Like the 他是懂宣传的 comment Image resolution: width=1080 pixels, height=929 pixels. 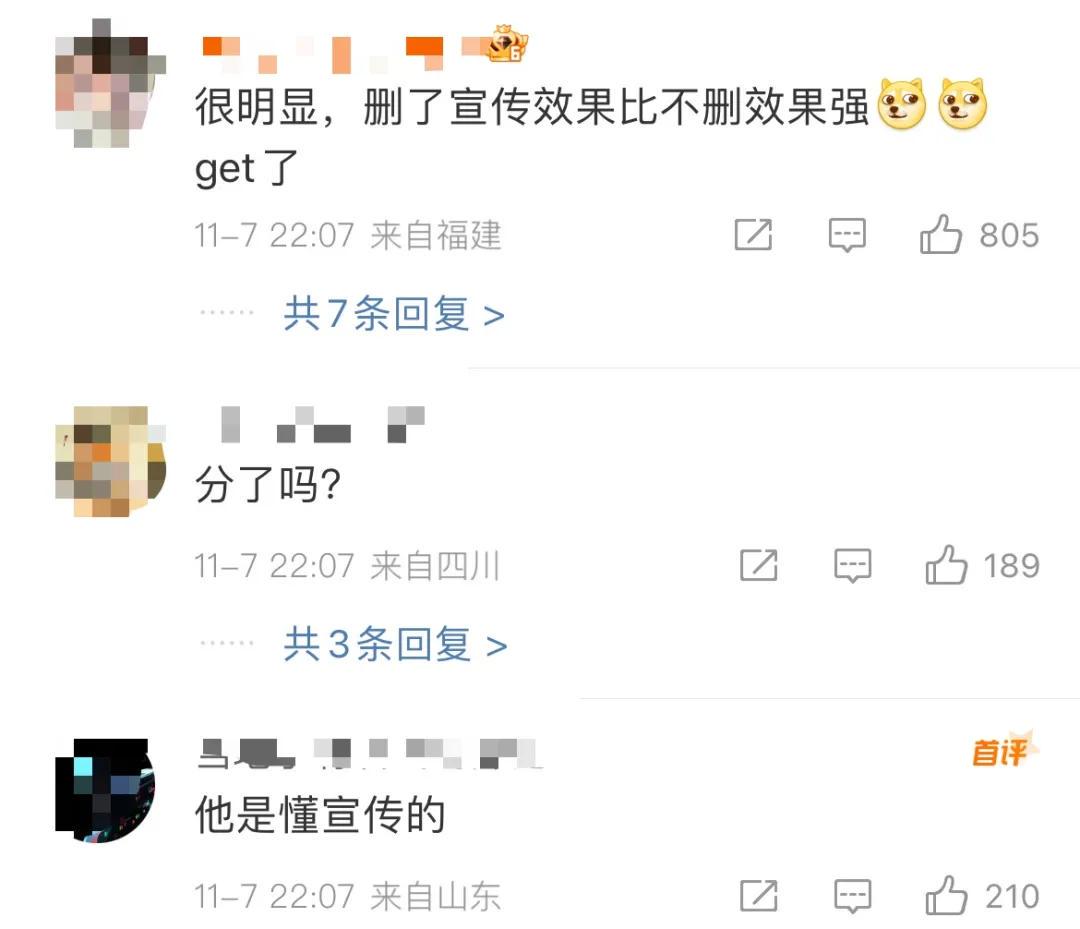pyautogui.click(x=946, y=895)
